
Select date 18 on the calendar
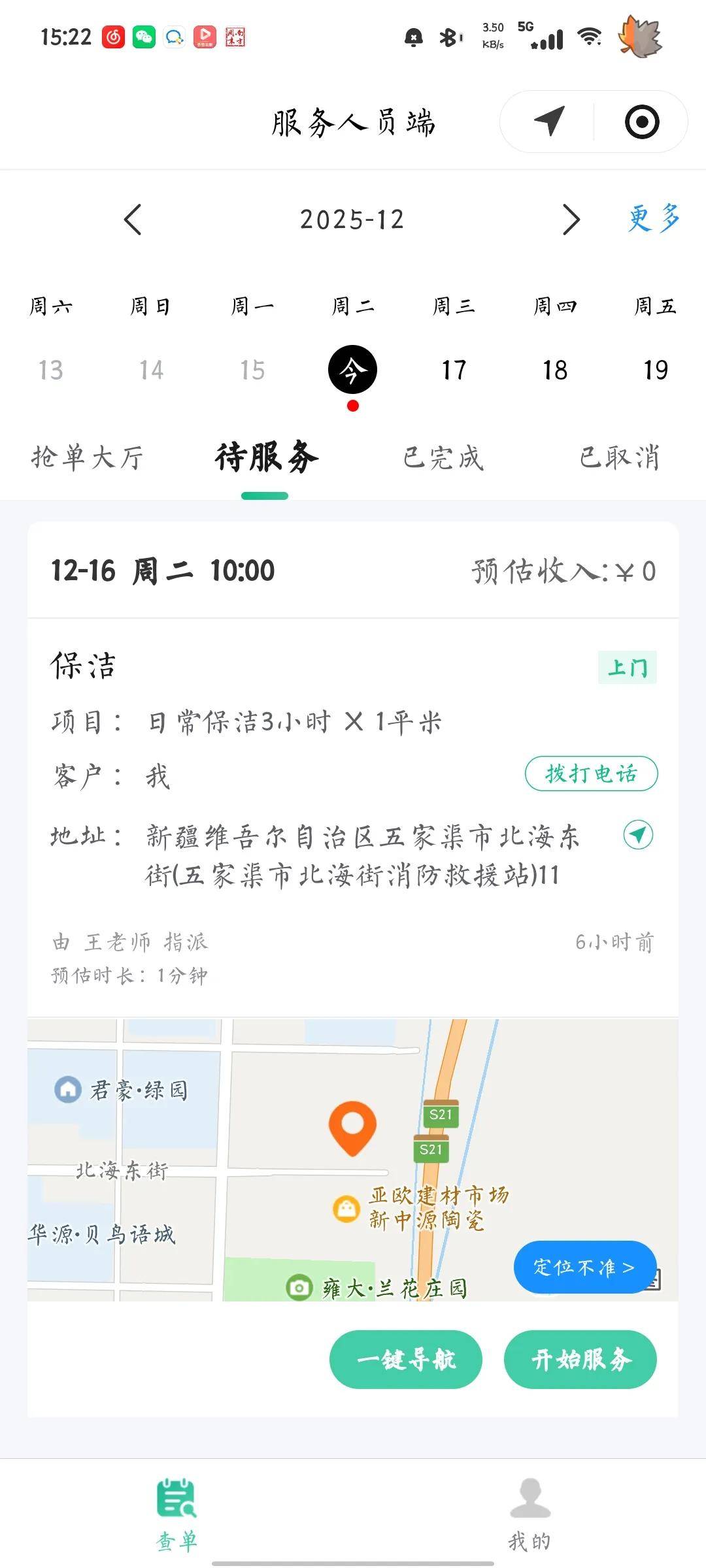(x=555, y=370)
